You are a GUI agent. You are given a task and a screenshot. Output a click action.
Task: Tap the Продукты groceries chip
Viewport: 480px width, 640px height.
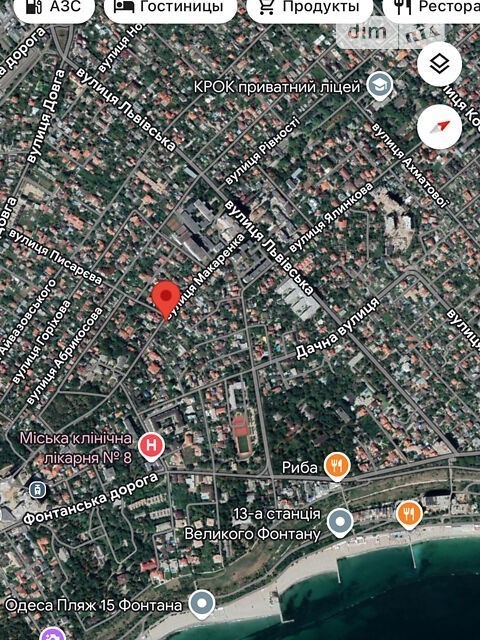[x=309, y=8]
